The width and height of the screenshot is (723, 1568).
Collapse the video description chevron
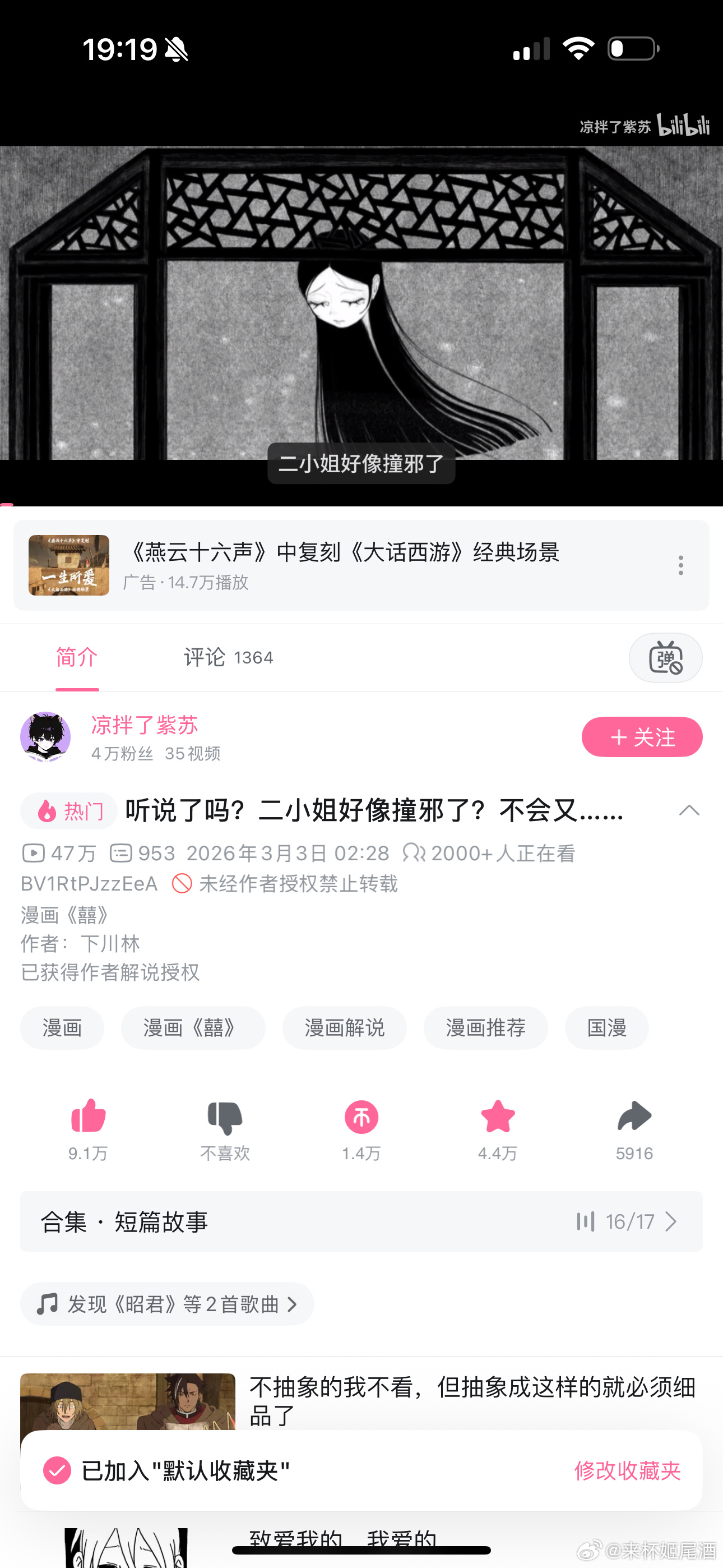click(689, 810)
